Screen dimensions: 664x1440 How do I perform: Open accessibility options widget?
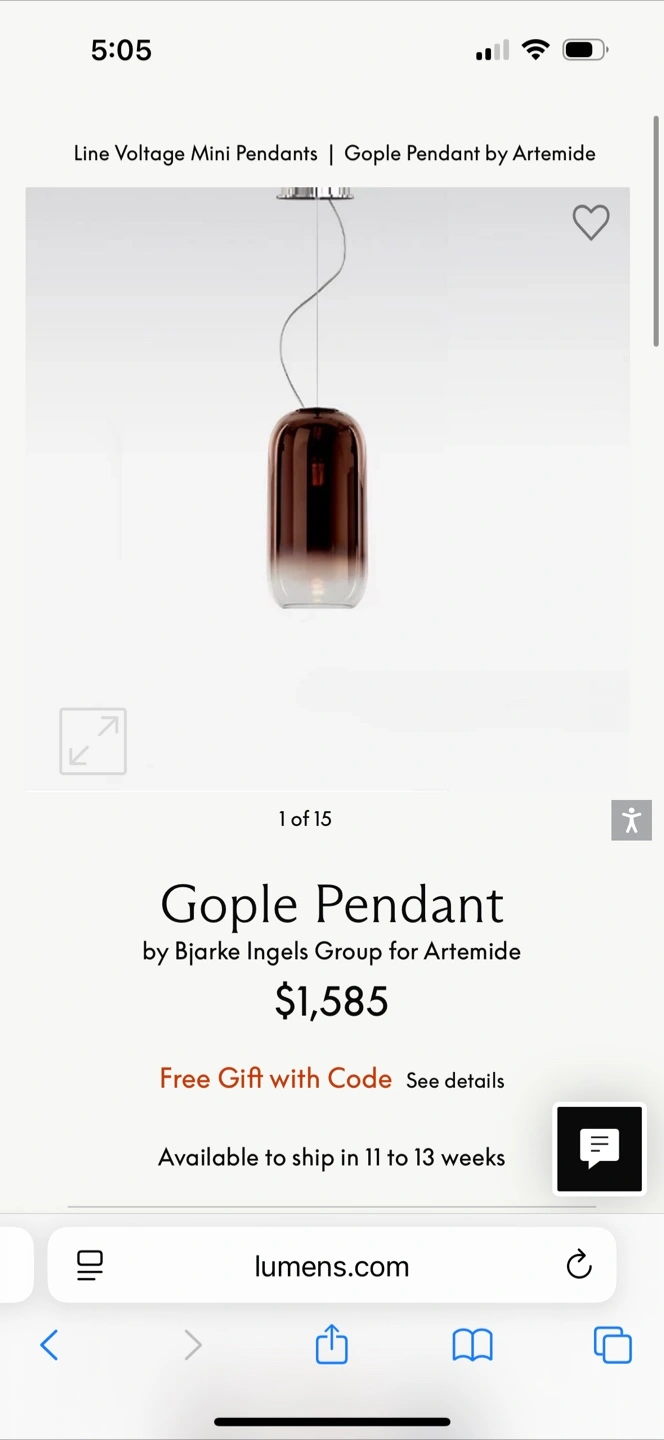pos(631,821)
